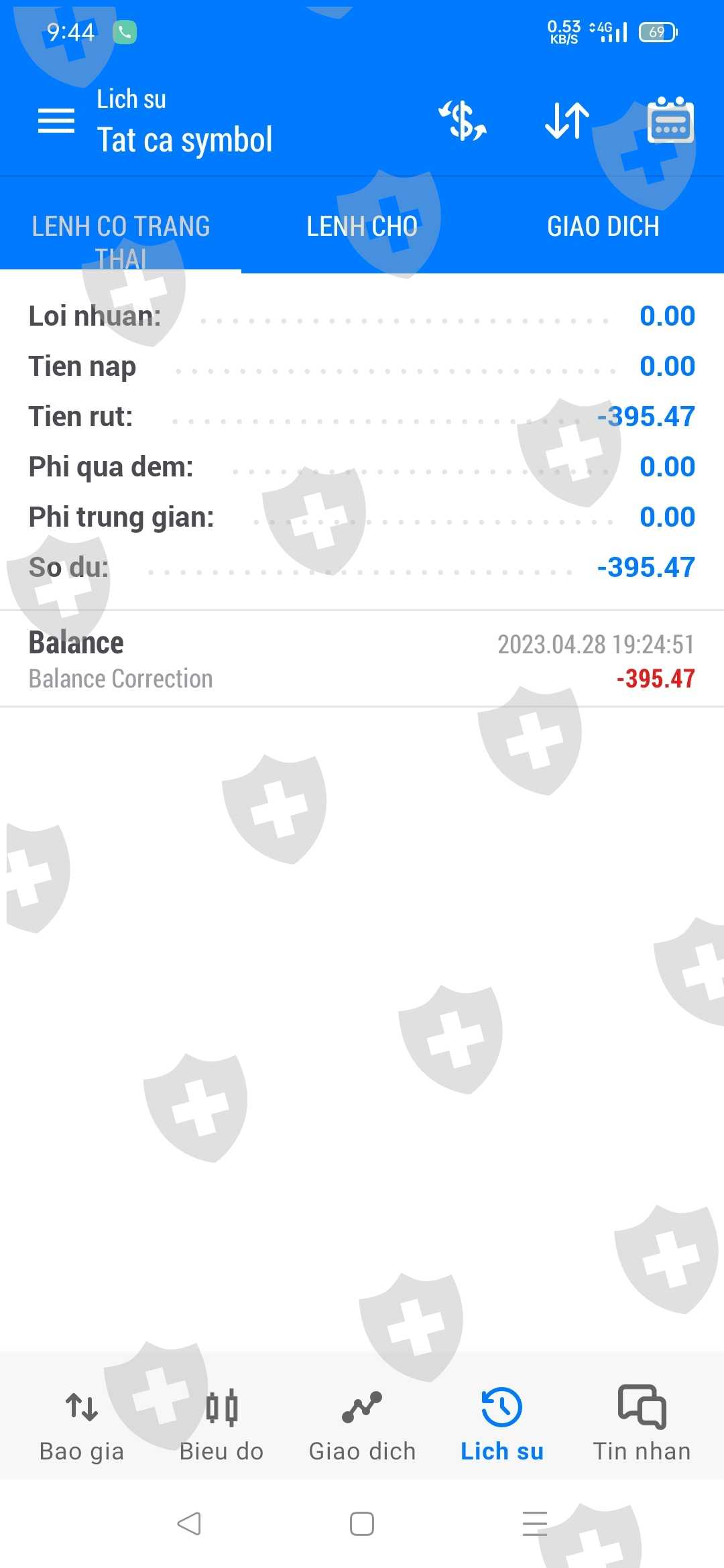Go to the system home screen
The width and height of the screenshot is (724, 1568).
pos(362,1524)
